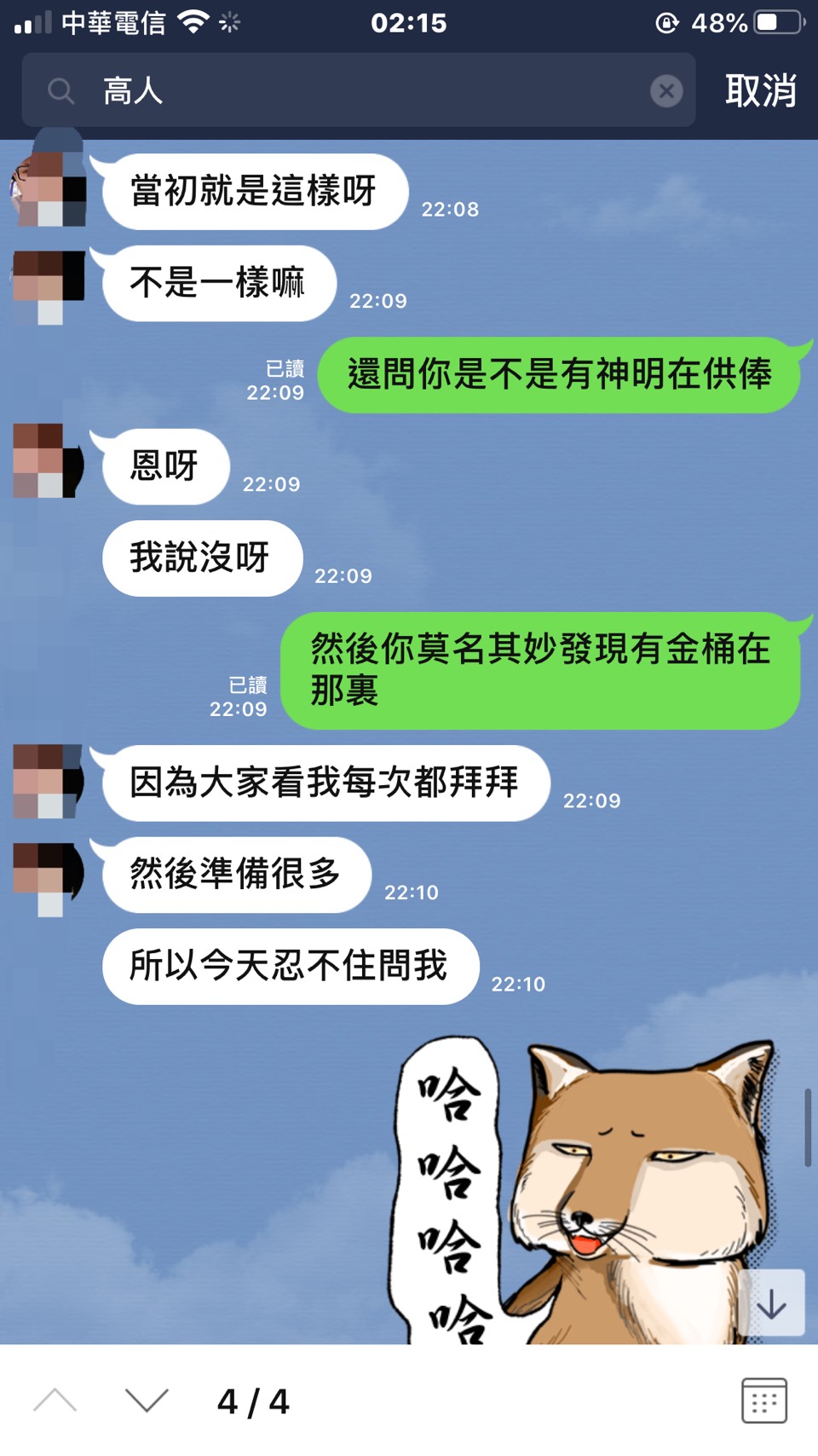Screen dimensions: 818x1456
Task: Clear the search text
Action: [x=666, y=90]
